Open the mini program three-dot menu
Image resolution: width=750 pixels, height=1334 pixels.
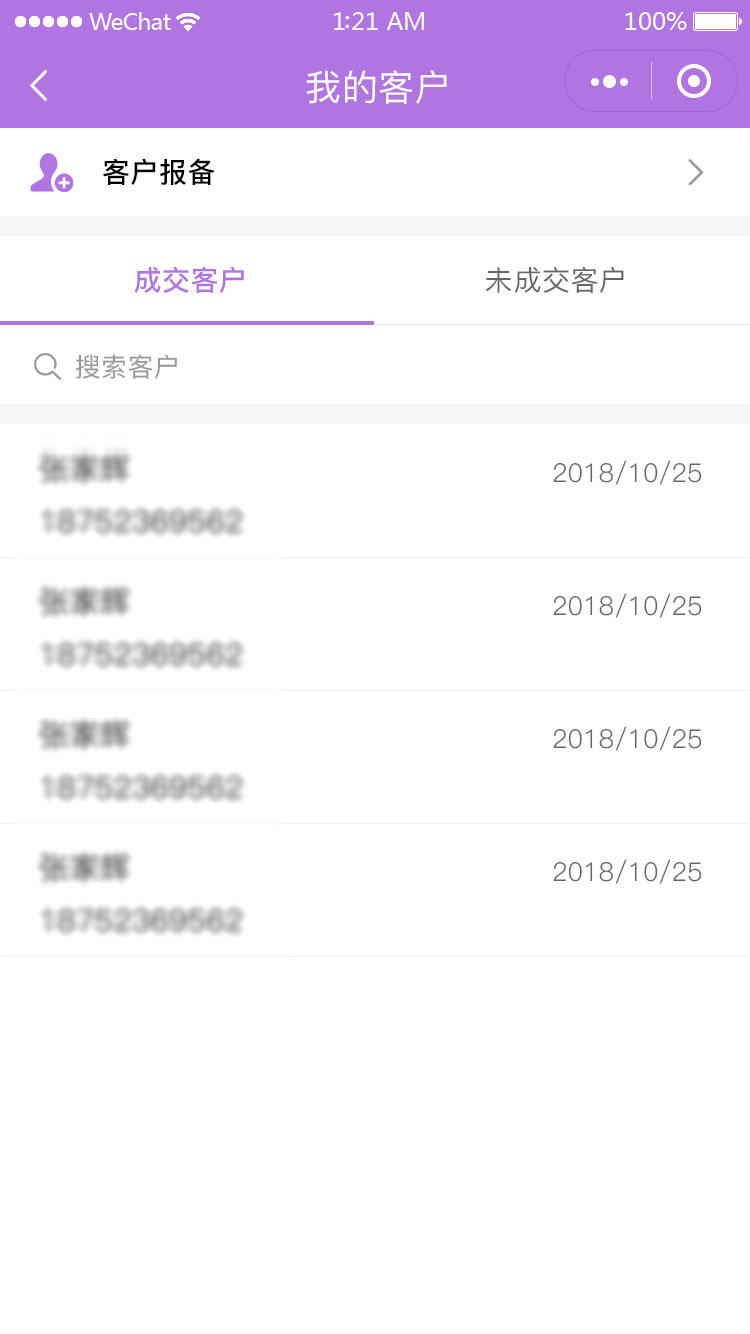tap(609, 82)
